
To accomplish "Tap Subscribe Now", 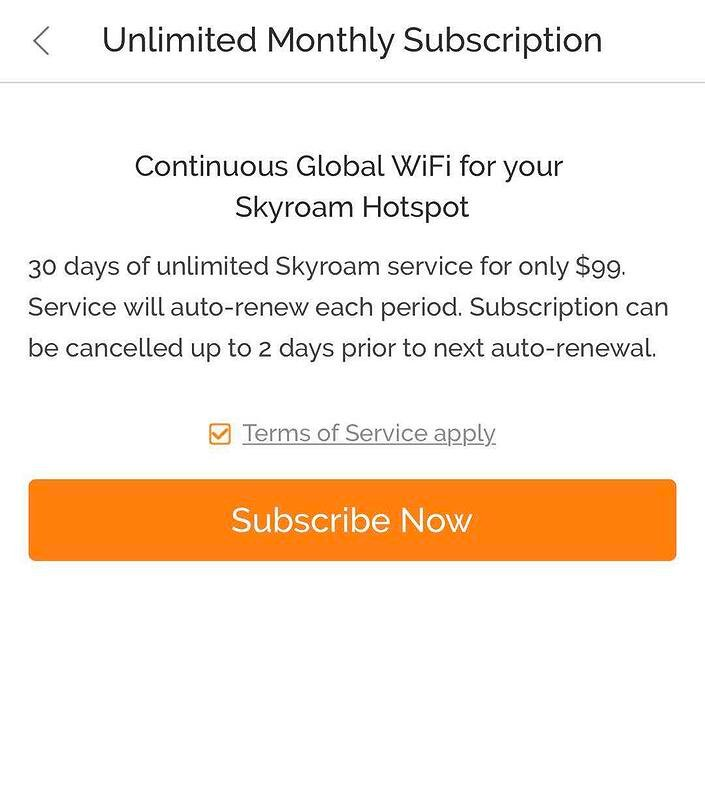I will point(352,520).
